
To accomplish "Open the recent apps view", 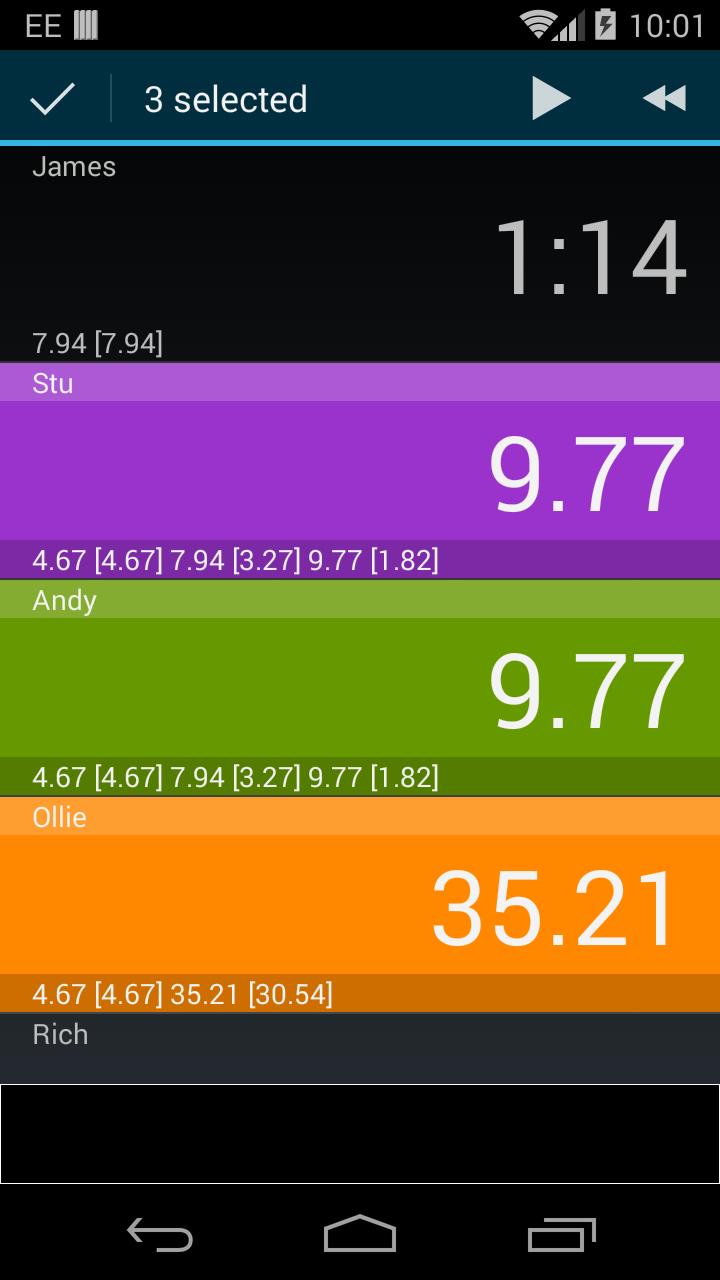I will [561, 1235].
